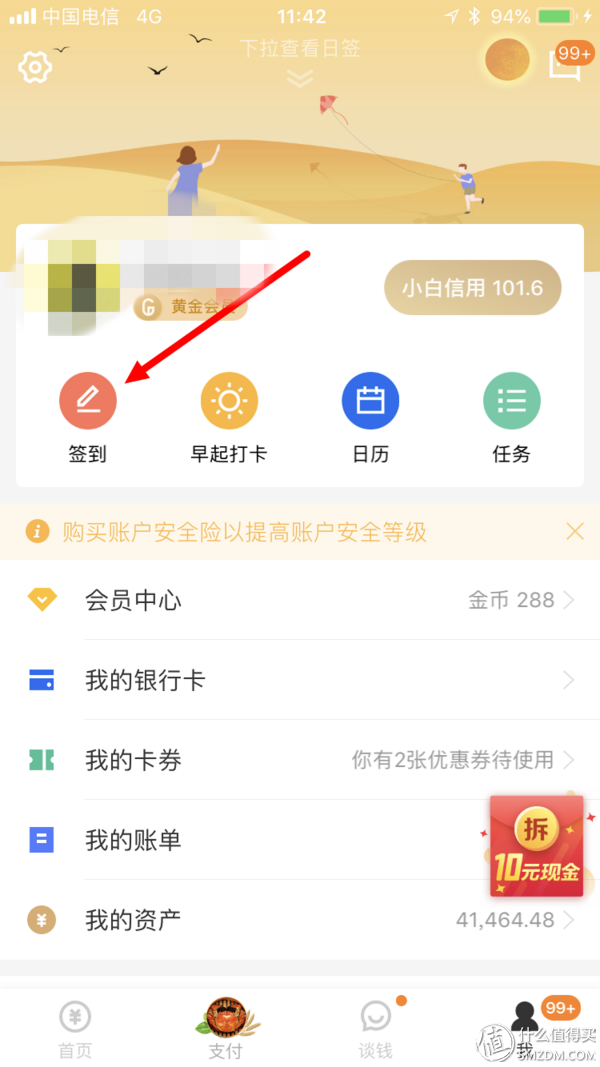The height and width of the screenshot is (1067, 600).
Task: Open the 日历 calendar
Action: point(370,401)
